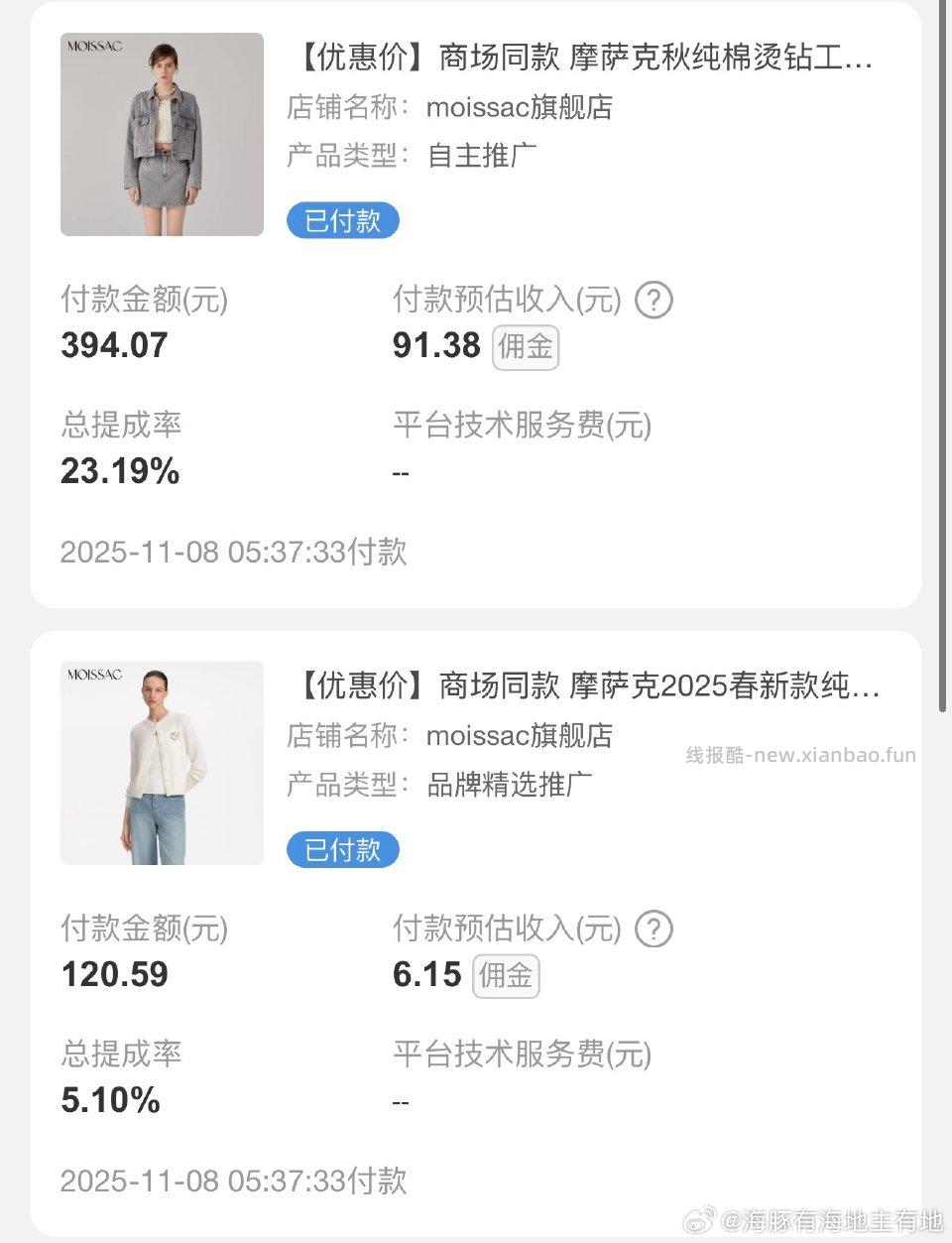This screenshot has height=1243, width=952.
Task: Tap the 佣金 tag next to 91.38
Action: click(x=526, y=347)
